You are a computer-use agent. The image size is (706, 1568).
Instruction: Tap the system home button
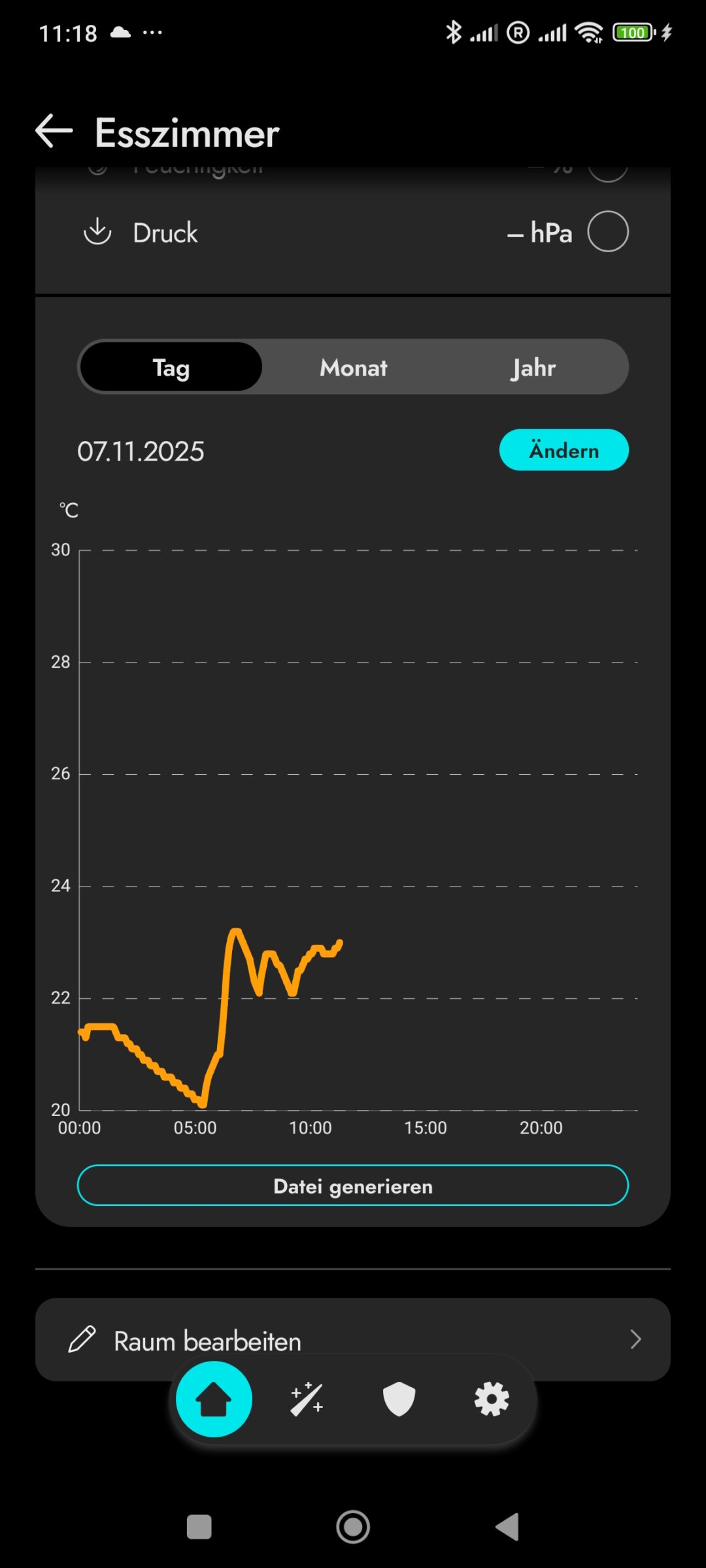coord(353,1527)
